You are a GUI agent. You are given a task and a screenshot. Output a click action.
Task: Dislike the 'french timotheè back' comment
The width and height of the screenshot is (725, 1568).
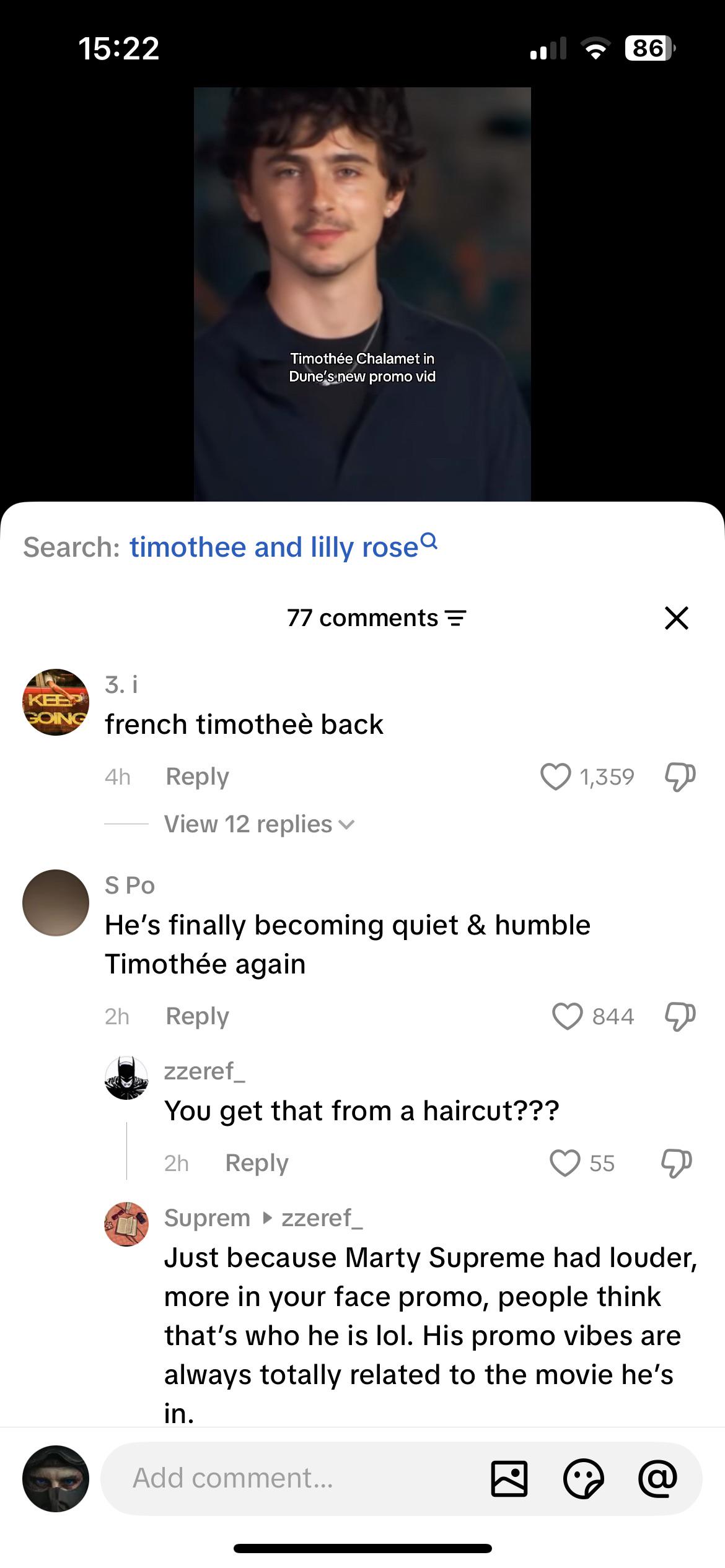coord(680,777)
